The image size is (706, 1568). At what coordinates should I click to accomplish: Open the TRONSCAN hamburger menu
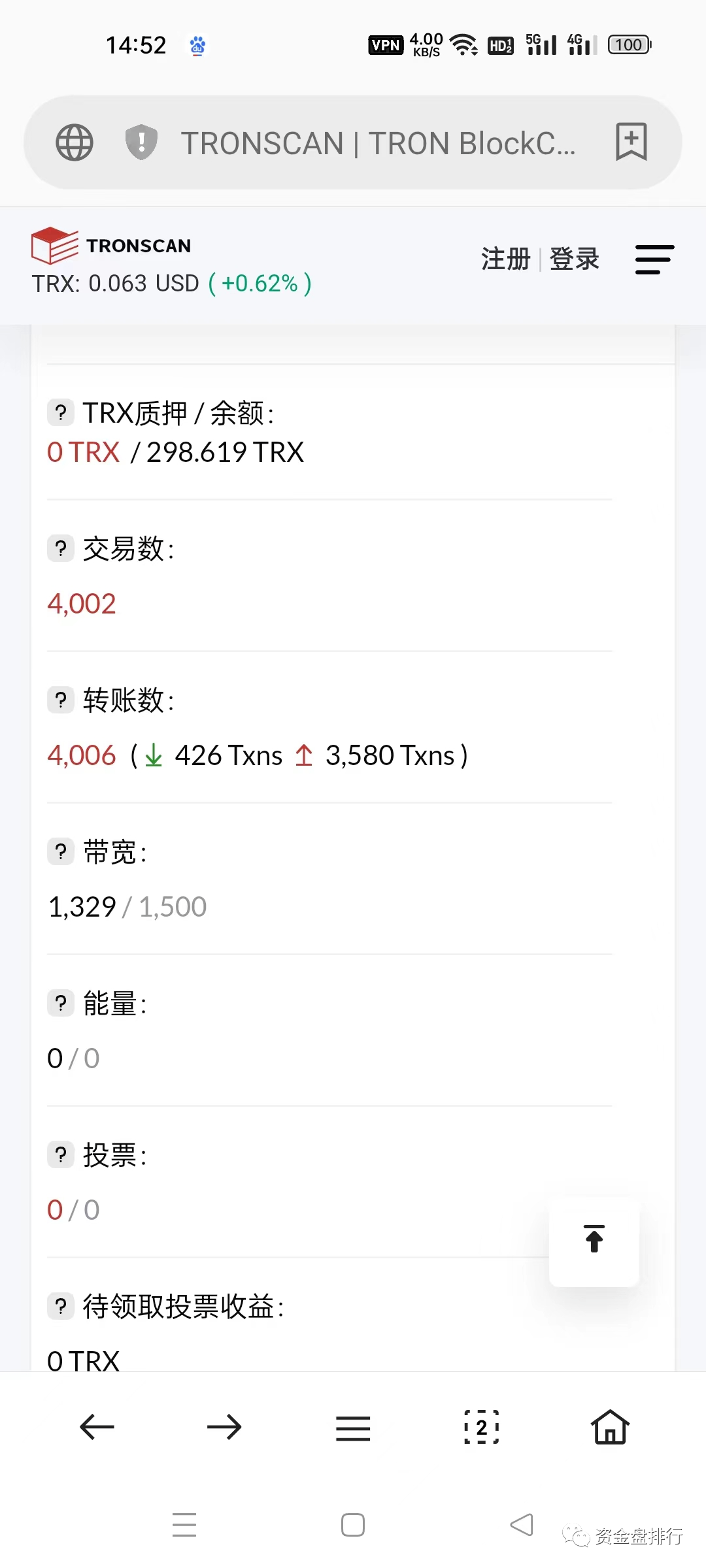654,259
